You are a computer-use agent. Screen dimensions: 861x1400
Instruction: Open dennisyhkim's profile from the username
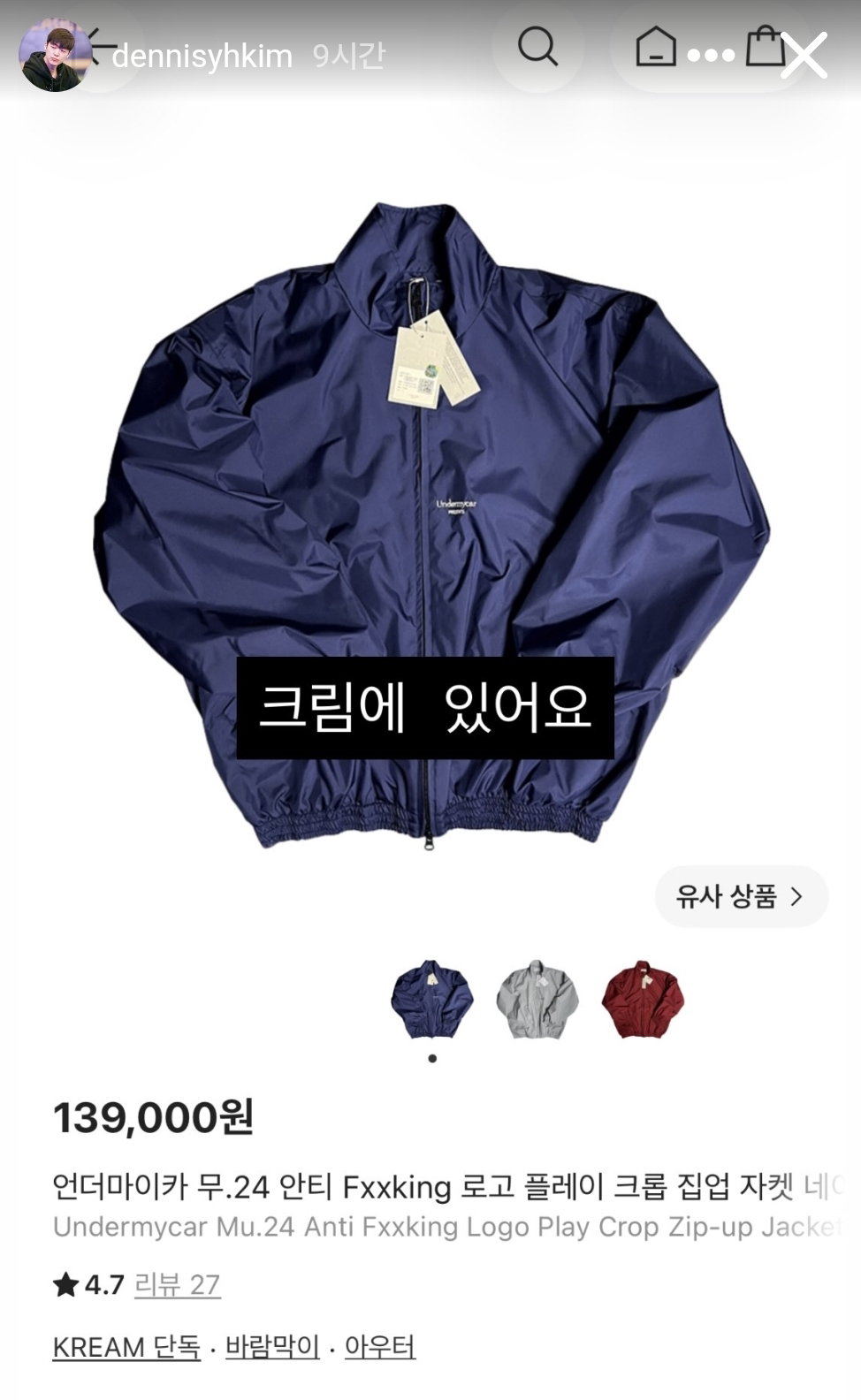point(202,57)
